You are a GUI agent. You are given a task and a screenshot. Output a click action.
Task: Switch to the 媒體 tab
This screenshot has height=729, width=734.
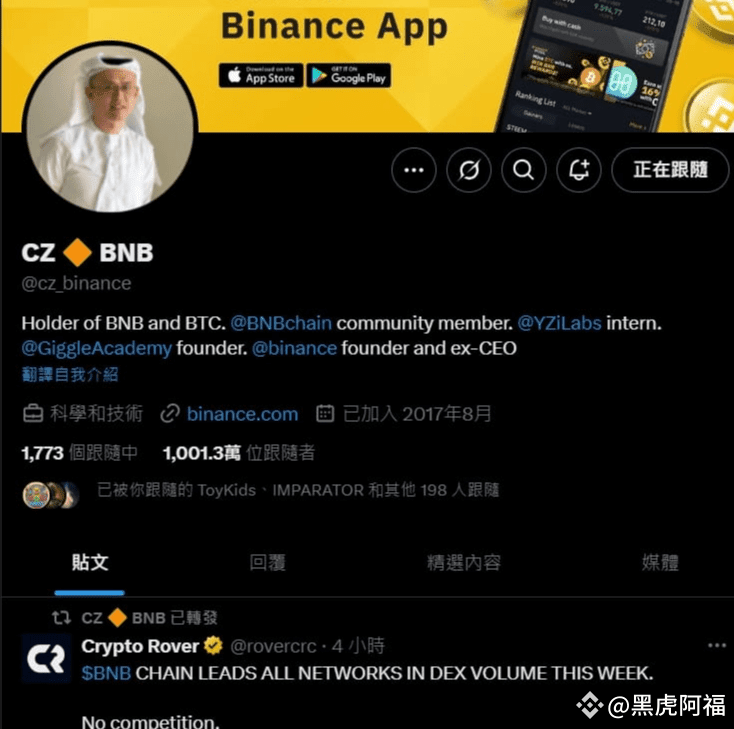click(x=659, y=562)
